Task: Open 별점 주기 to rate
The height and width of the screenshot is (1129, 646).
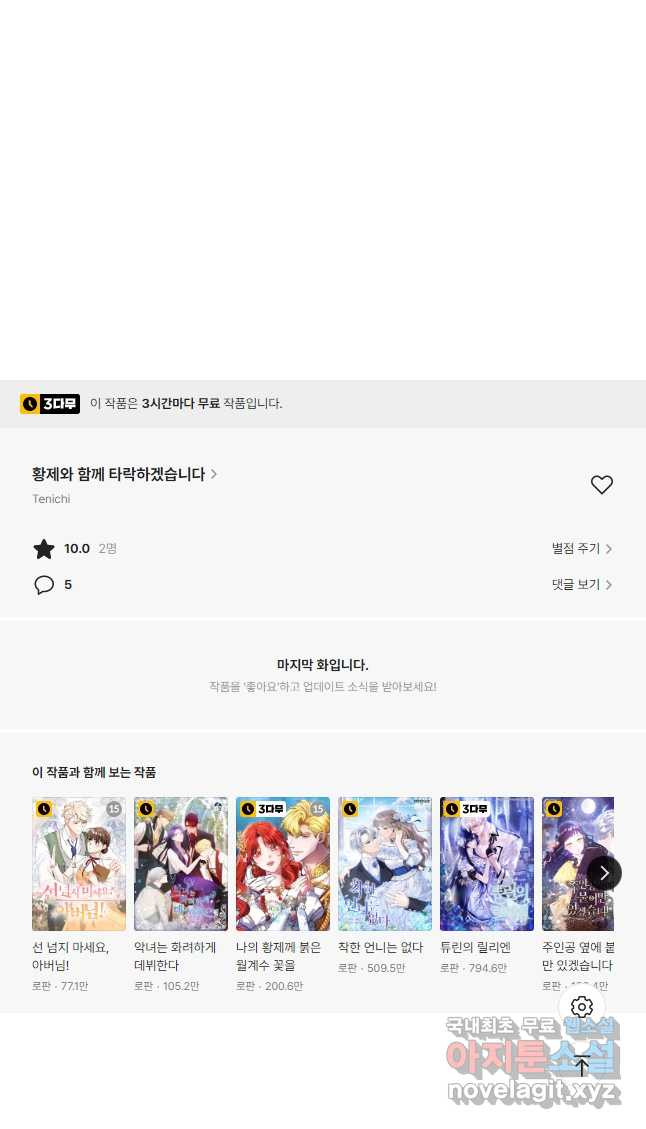Action: click(581, 548)
